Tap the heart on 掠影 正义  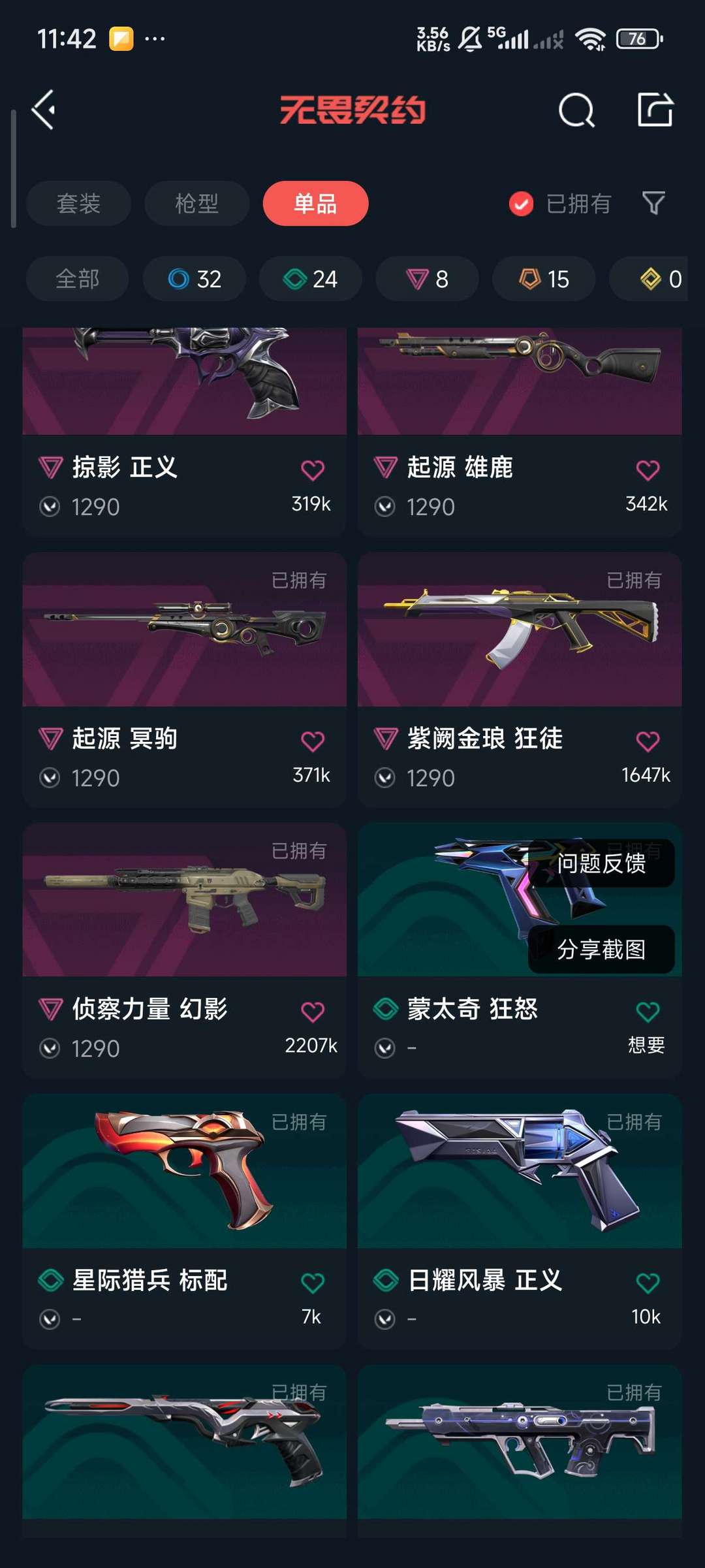[313, 470]
